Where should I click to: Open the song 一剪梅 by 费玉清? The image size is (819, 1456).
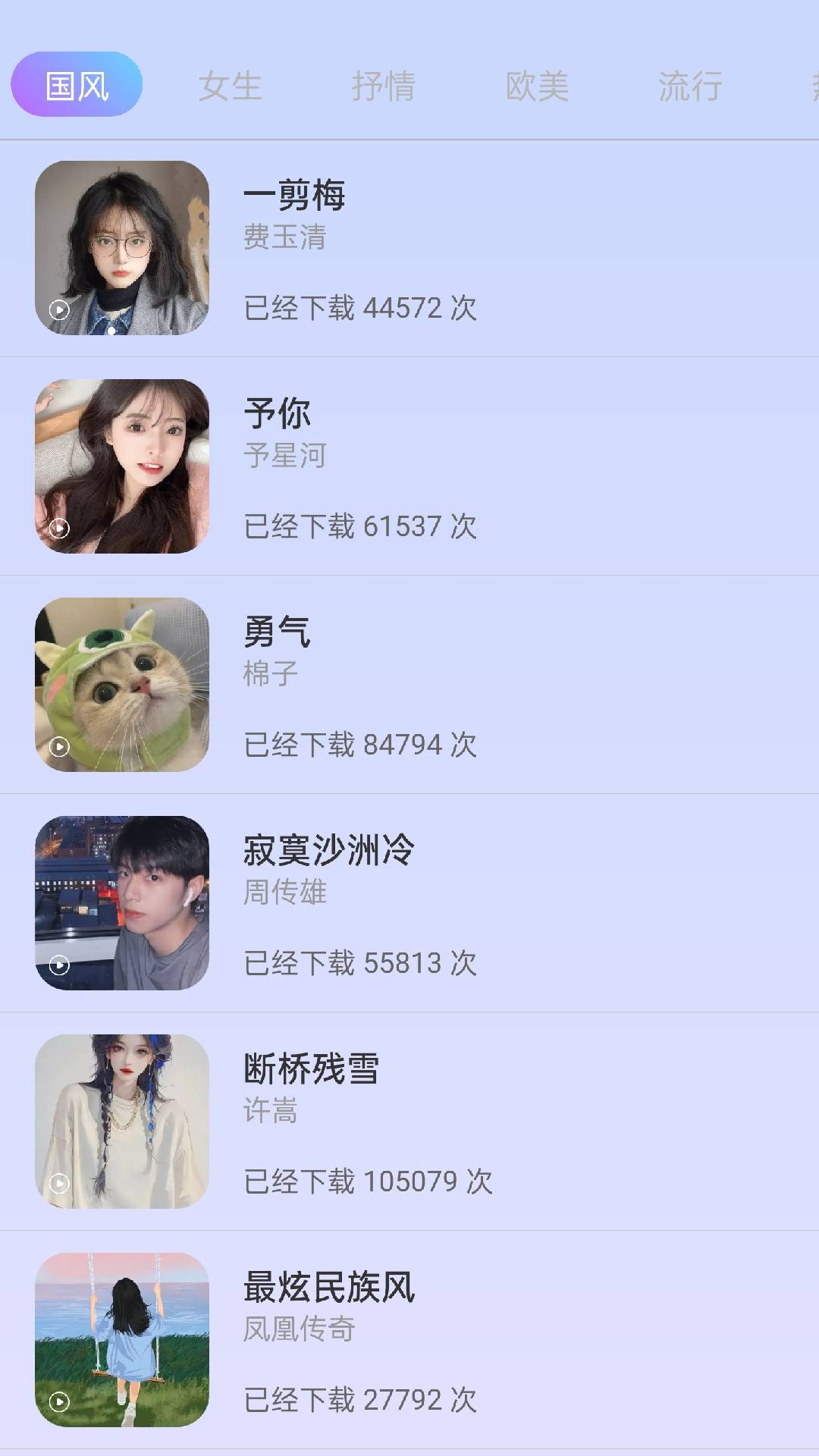pyautogui.click(x=294, y=196)
